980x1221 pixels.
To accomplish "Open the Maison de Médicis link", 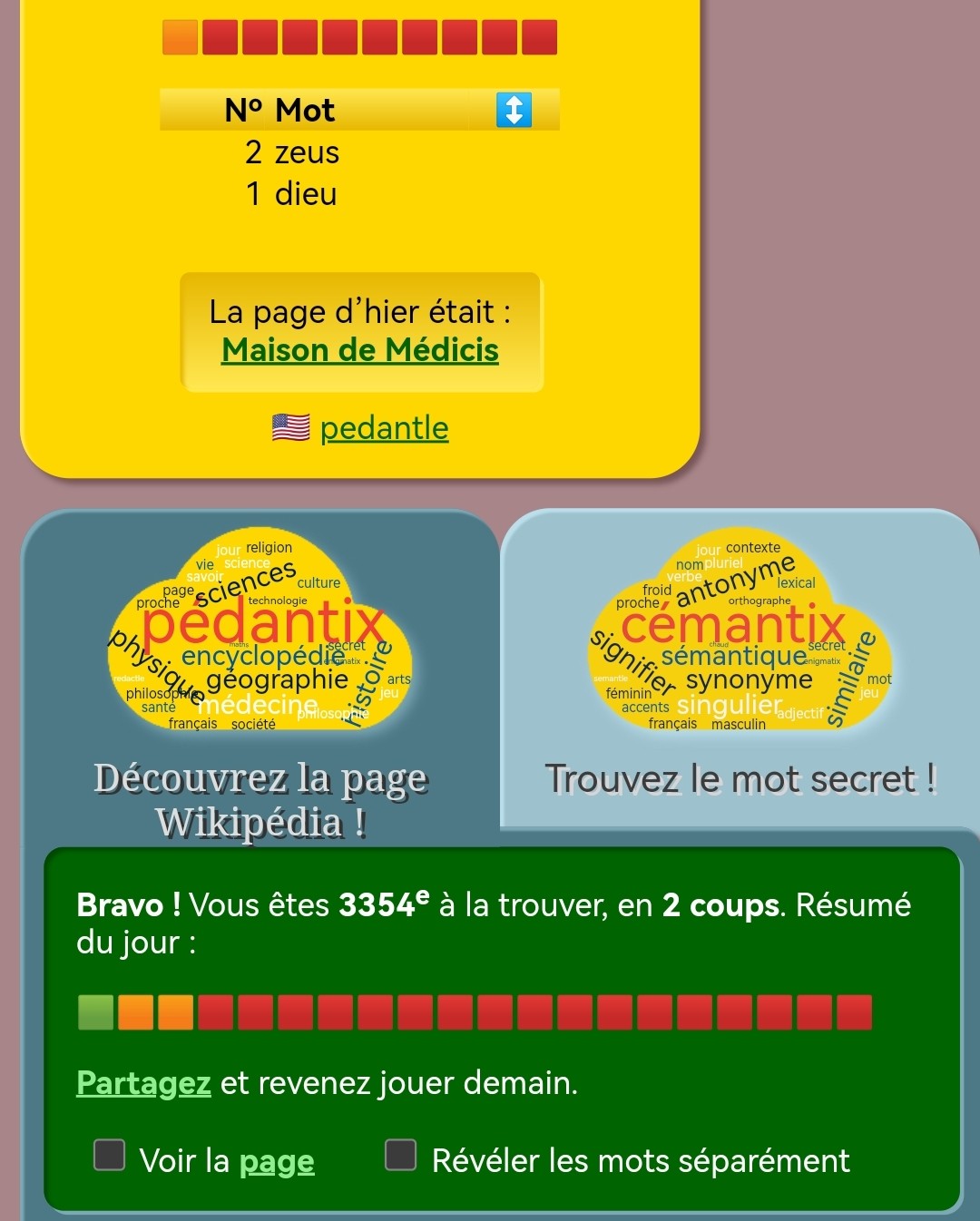I will pyautogui.click(x=360, y=350).
